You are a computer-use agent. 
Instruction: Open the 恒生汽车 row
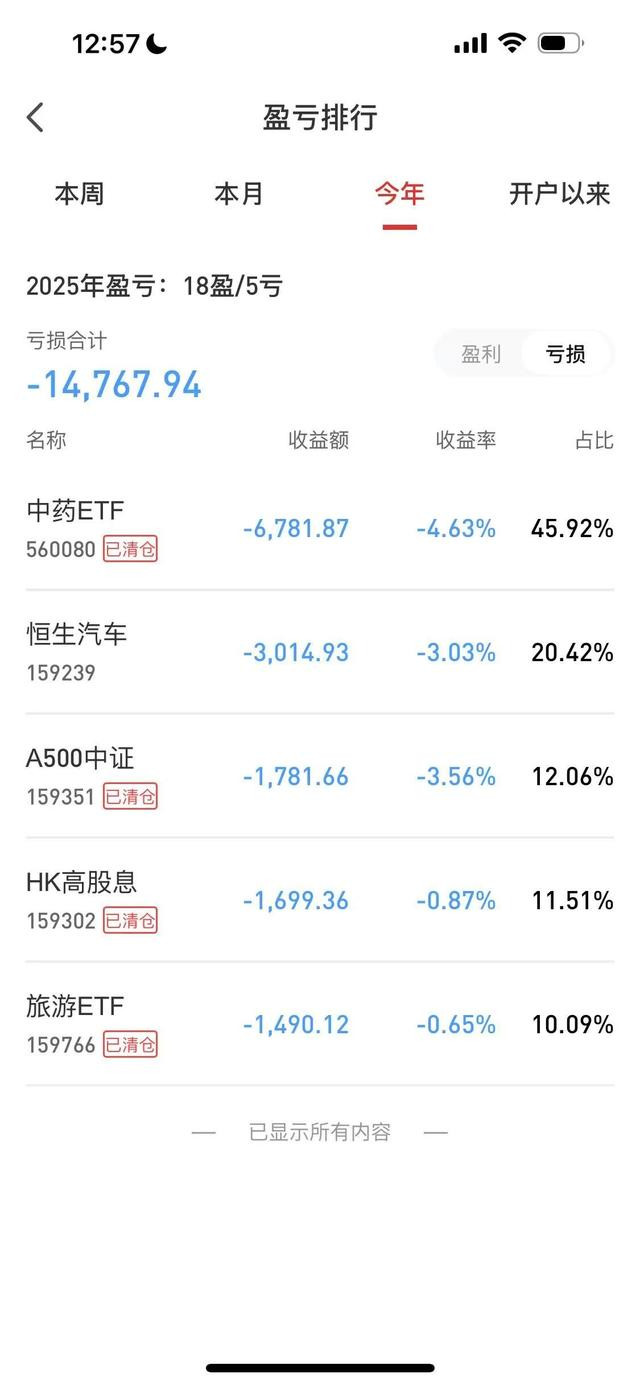click(x=320, y=652)
